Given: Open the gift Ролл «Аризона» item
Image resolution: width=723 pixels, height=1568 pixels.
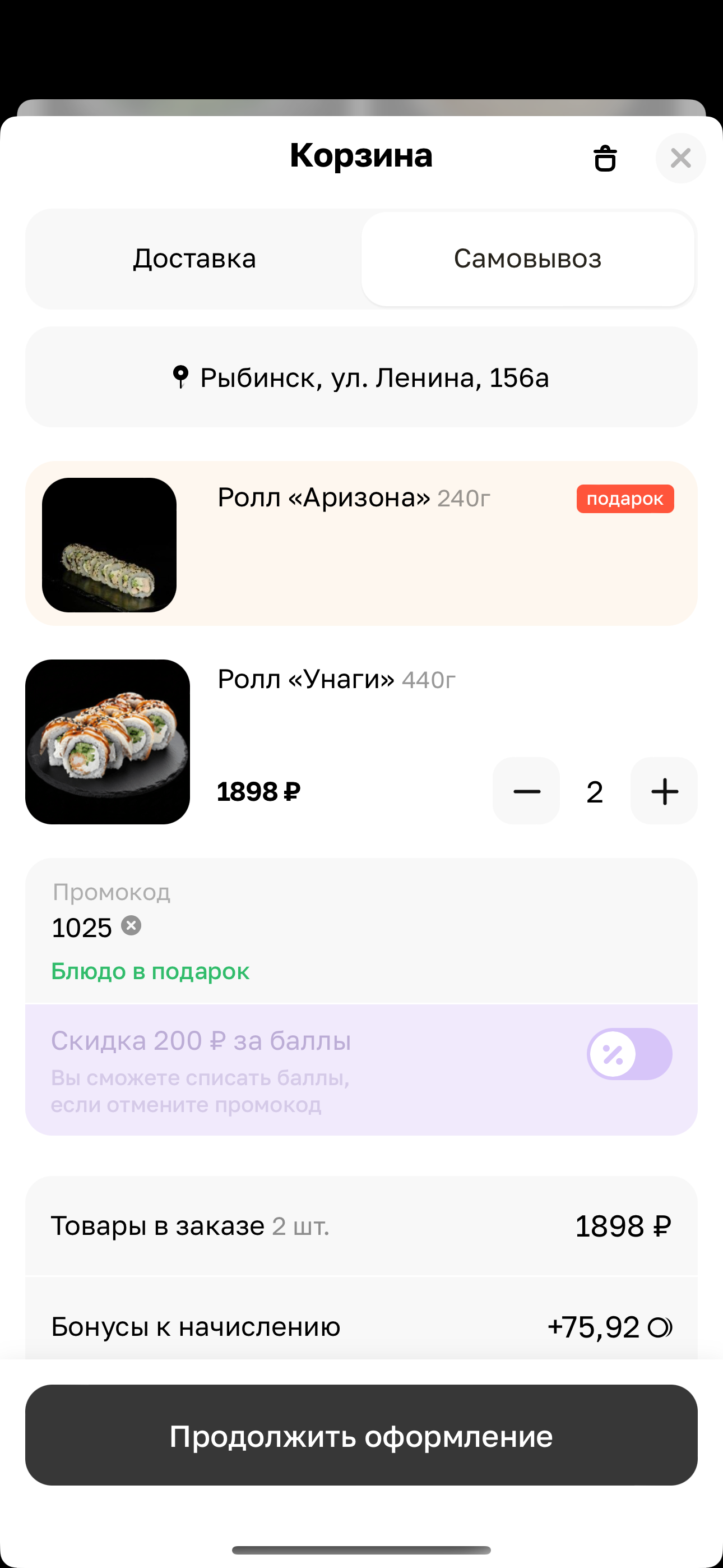Looking at the screenshot, I should (361, 543).
